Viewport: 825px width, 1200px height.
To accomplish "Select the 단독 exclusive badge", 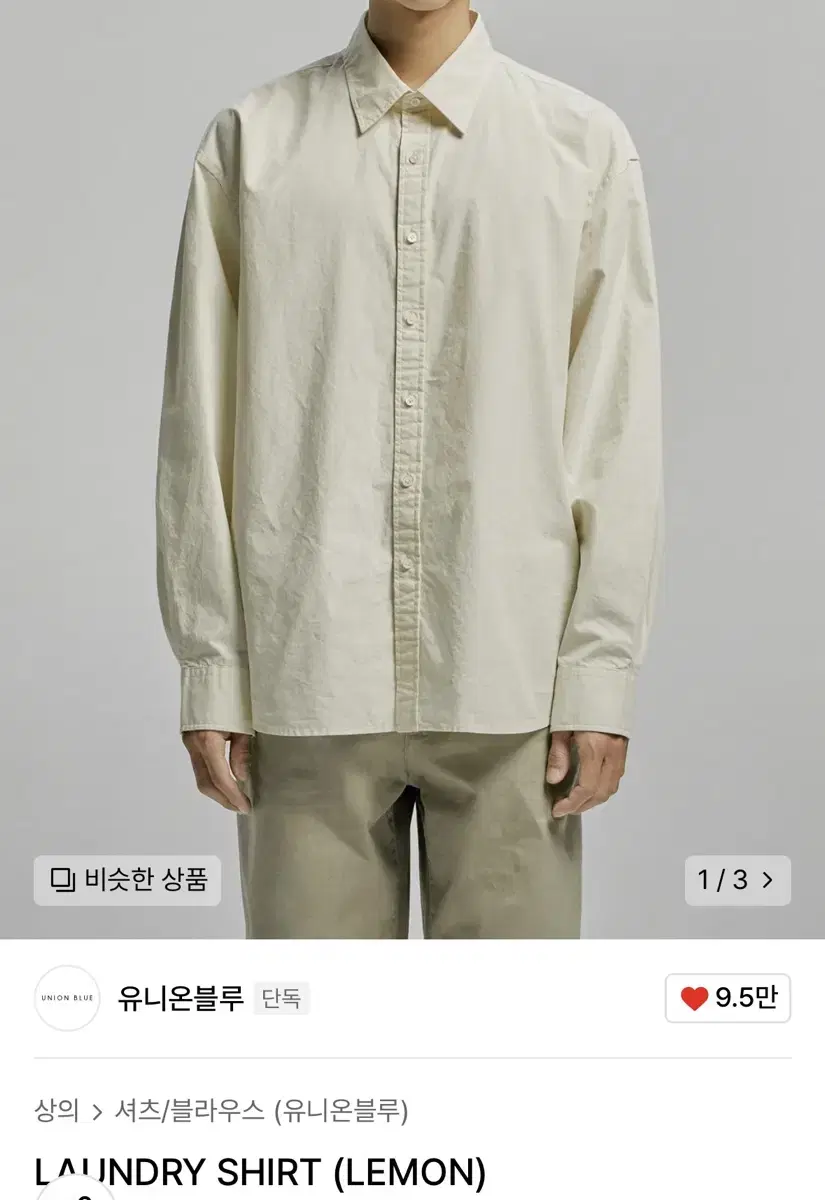I will click(x=280, y=996).
